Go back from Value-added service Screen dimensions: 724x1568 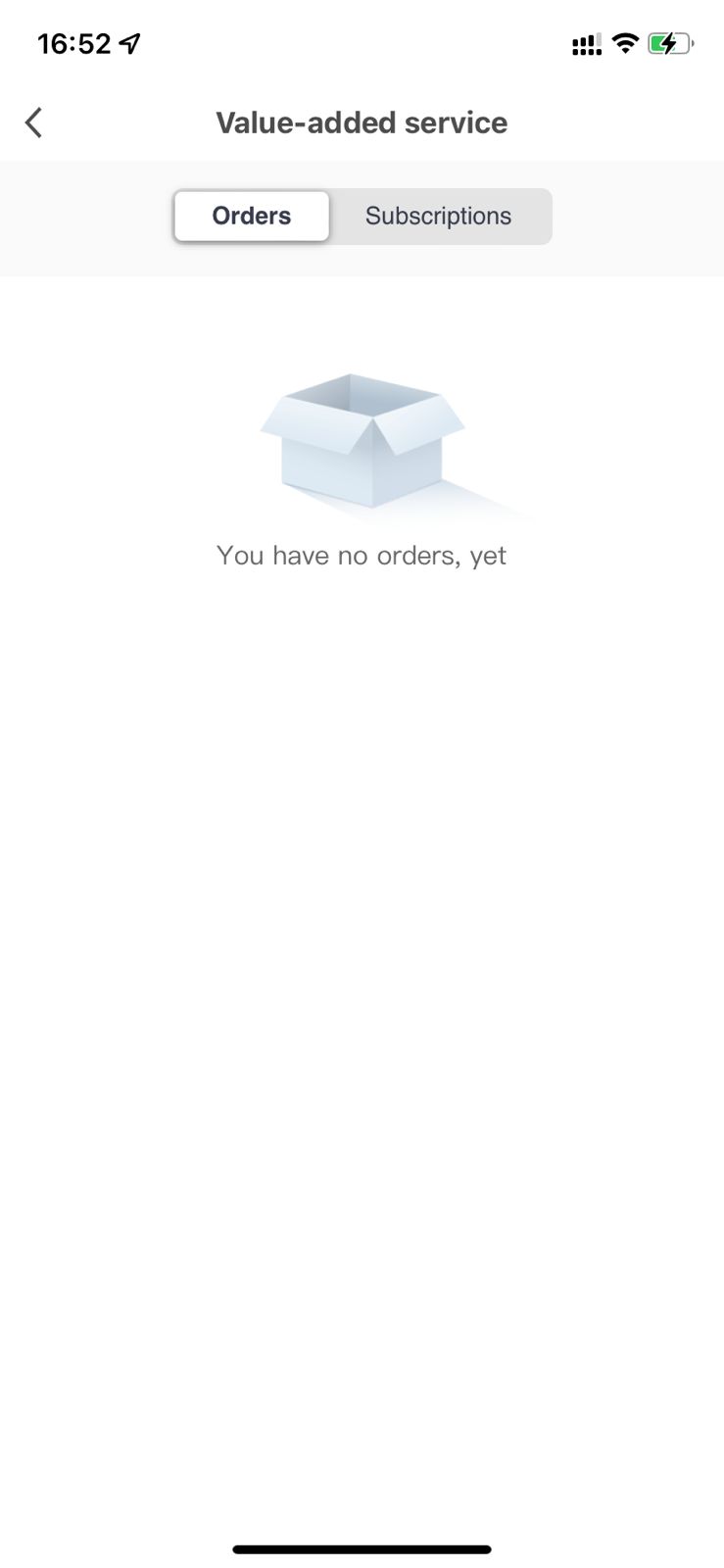[x=33, y=122]
